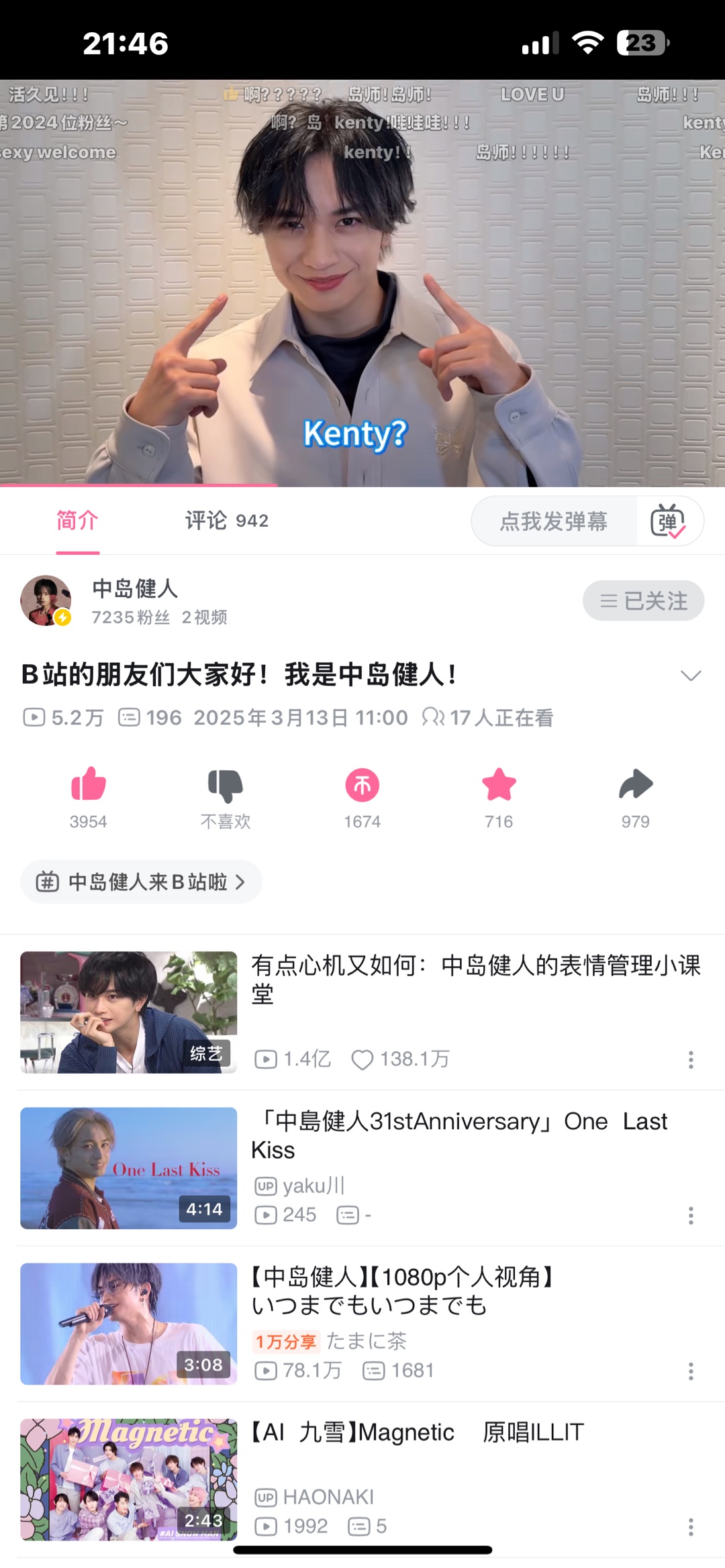
Task: Switch to the 评论 tab
Action: [x=226, y=521]
